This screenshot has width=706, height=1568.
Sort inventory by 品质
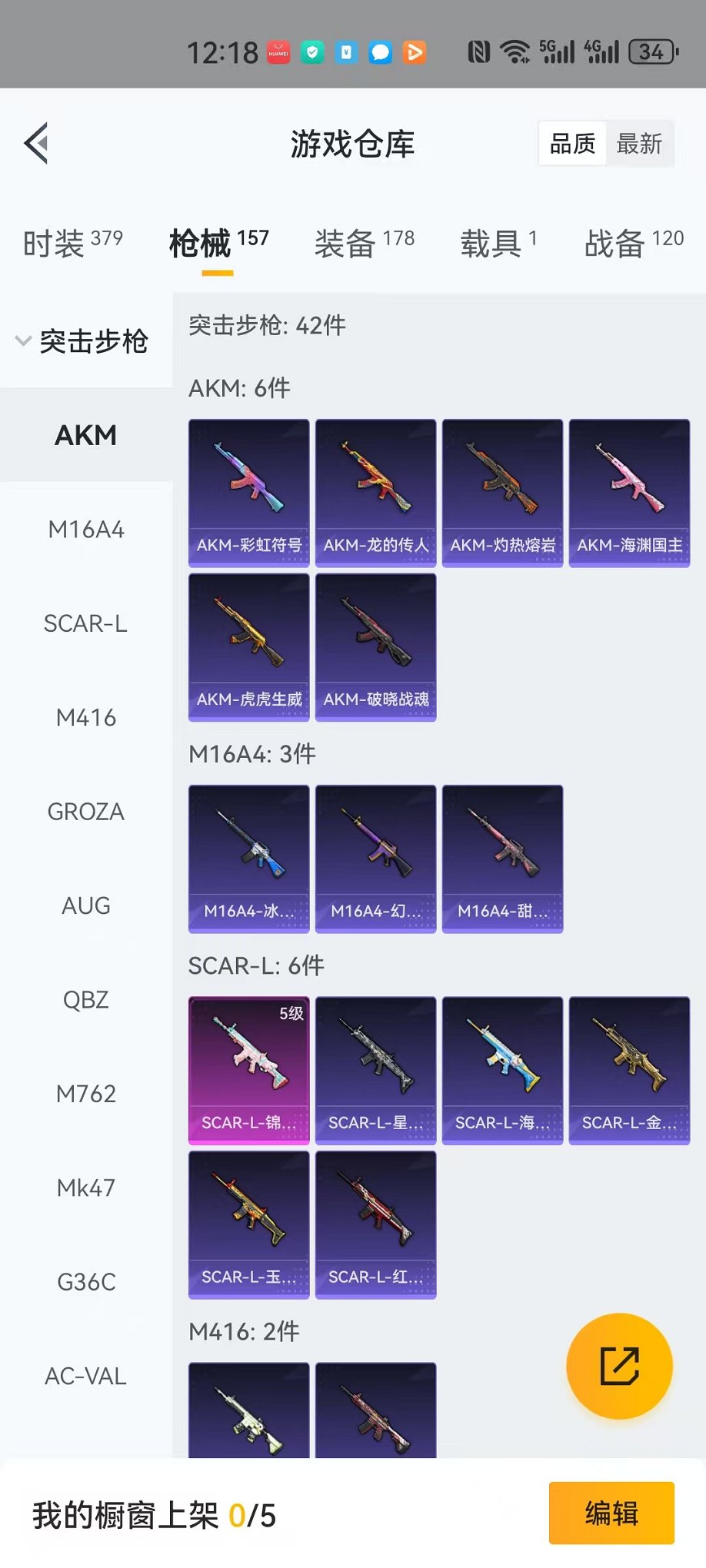point(572,144)
